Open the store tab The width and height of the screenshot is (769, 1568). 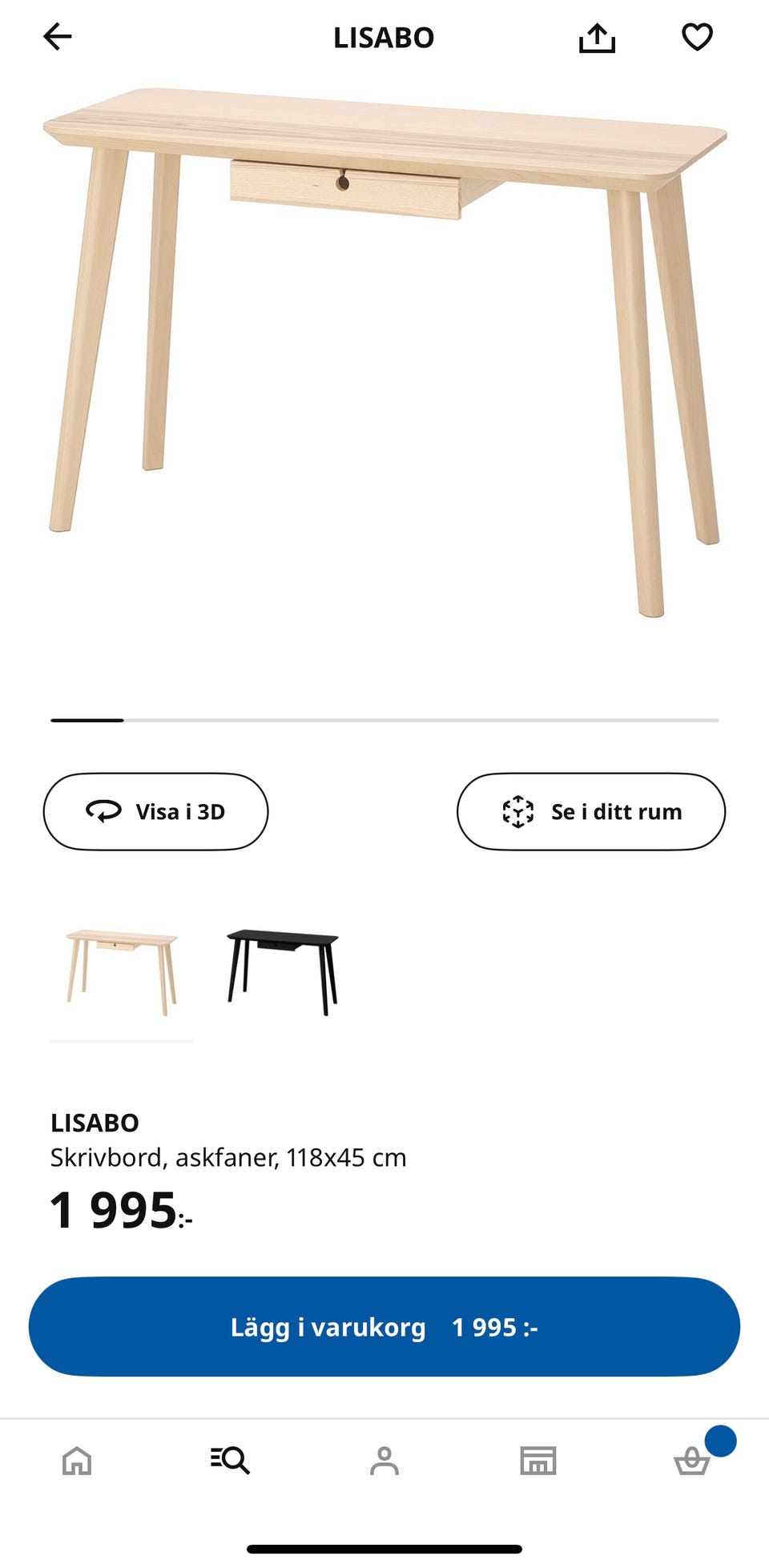click(x=538, y=1461)
